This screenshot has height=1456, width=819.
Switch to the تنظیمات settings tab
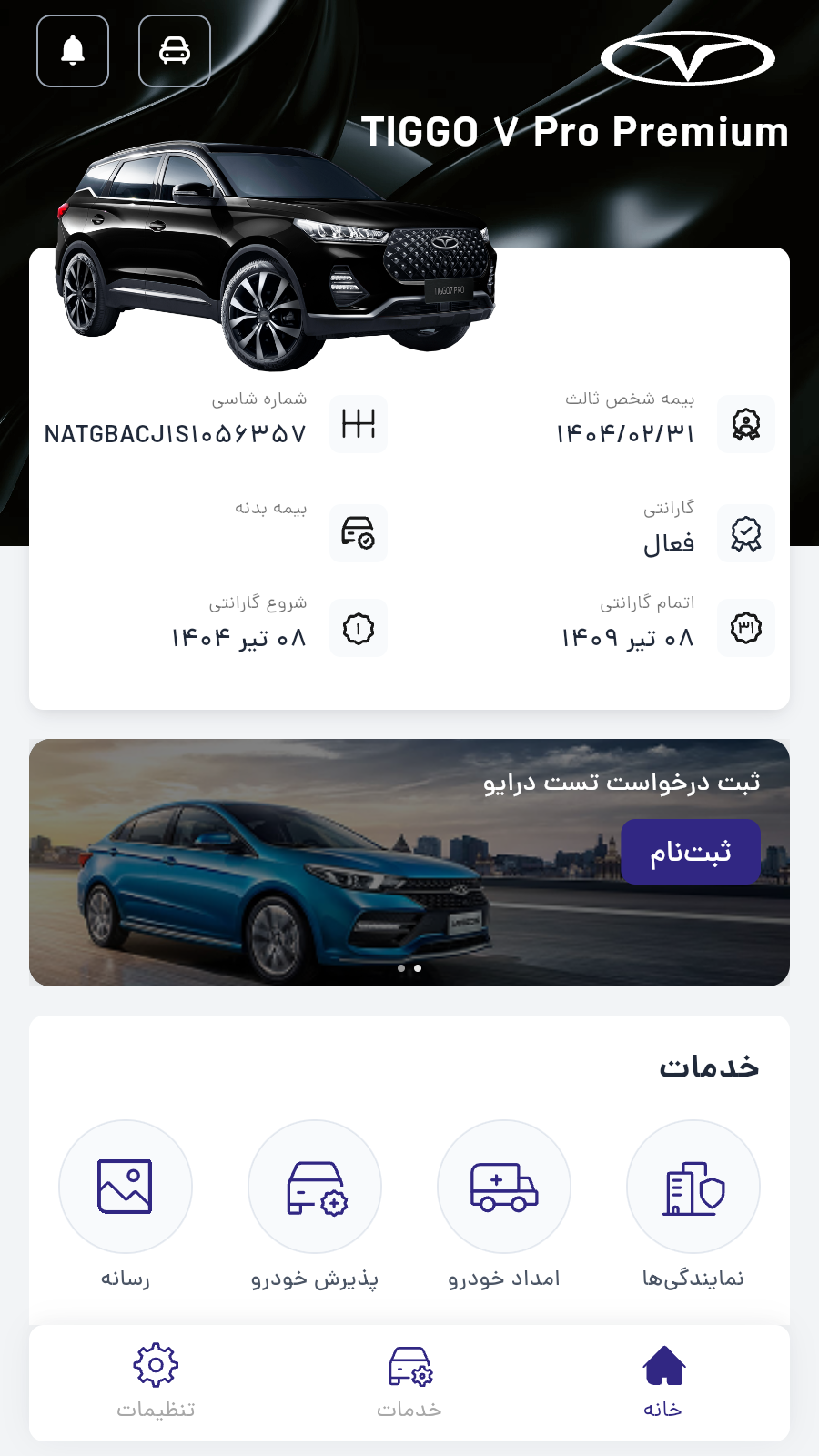156,1381
